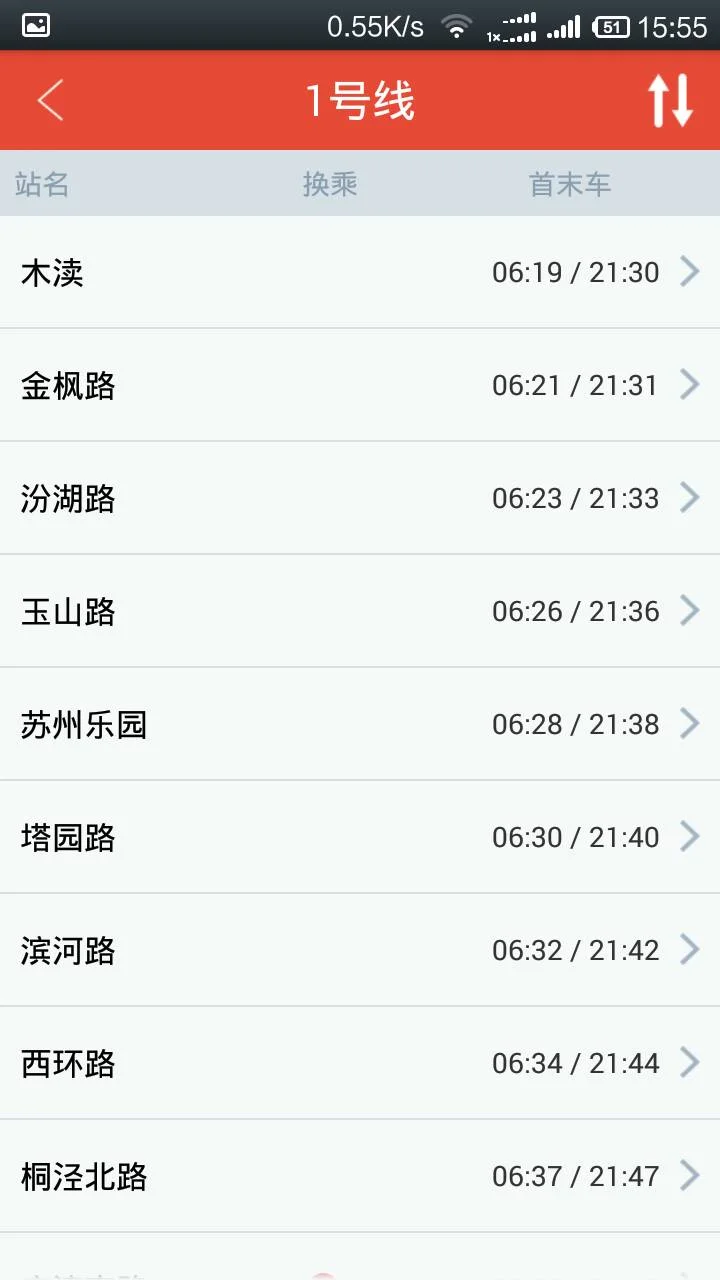Switch to the 换乘 column header
The height and width of the screenshot is (1280, 720).
point(330,183)
